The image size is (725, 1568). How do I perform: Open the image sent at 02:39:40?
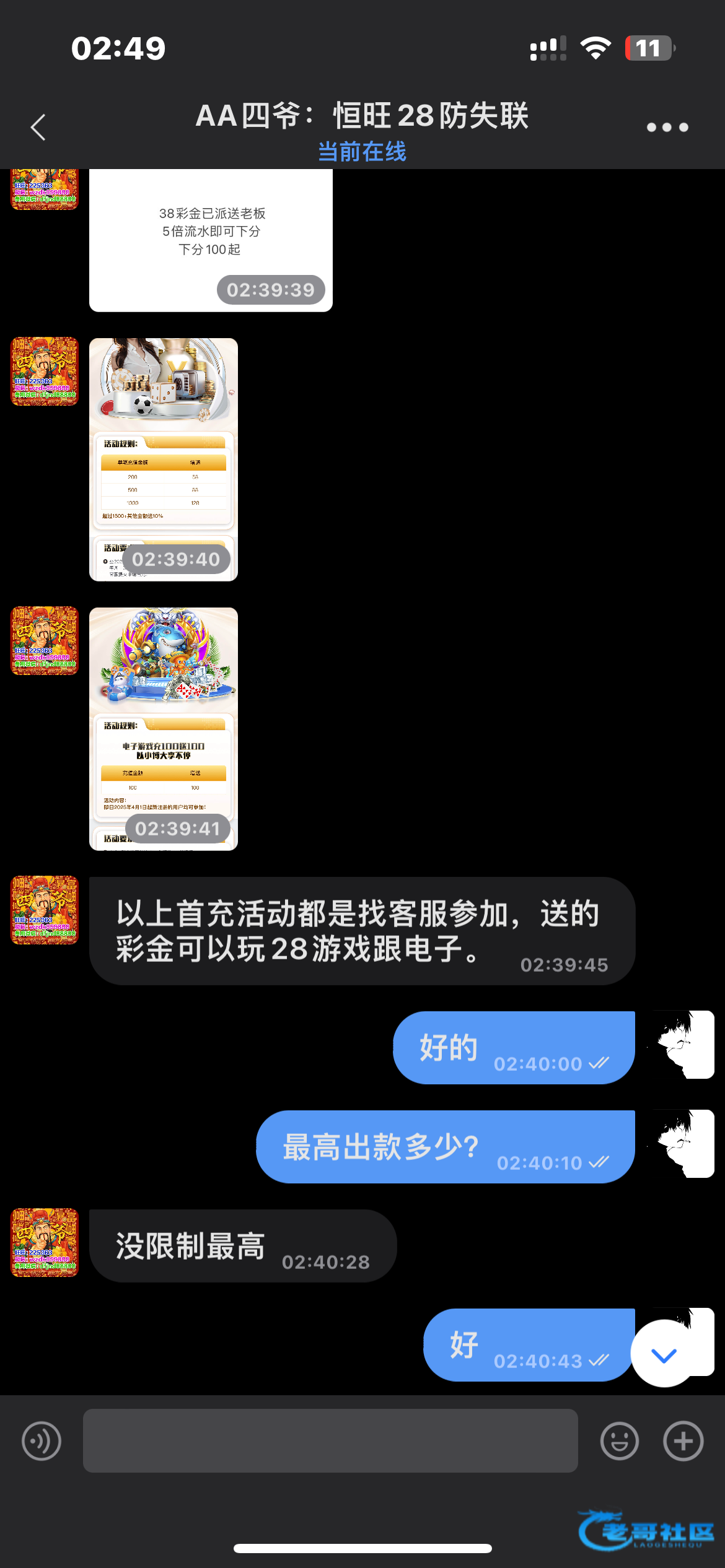click(164, 459)
